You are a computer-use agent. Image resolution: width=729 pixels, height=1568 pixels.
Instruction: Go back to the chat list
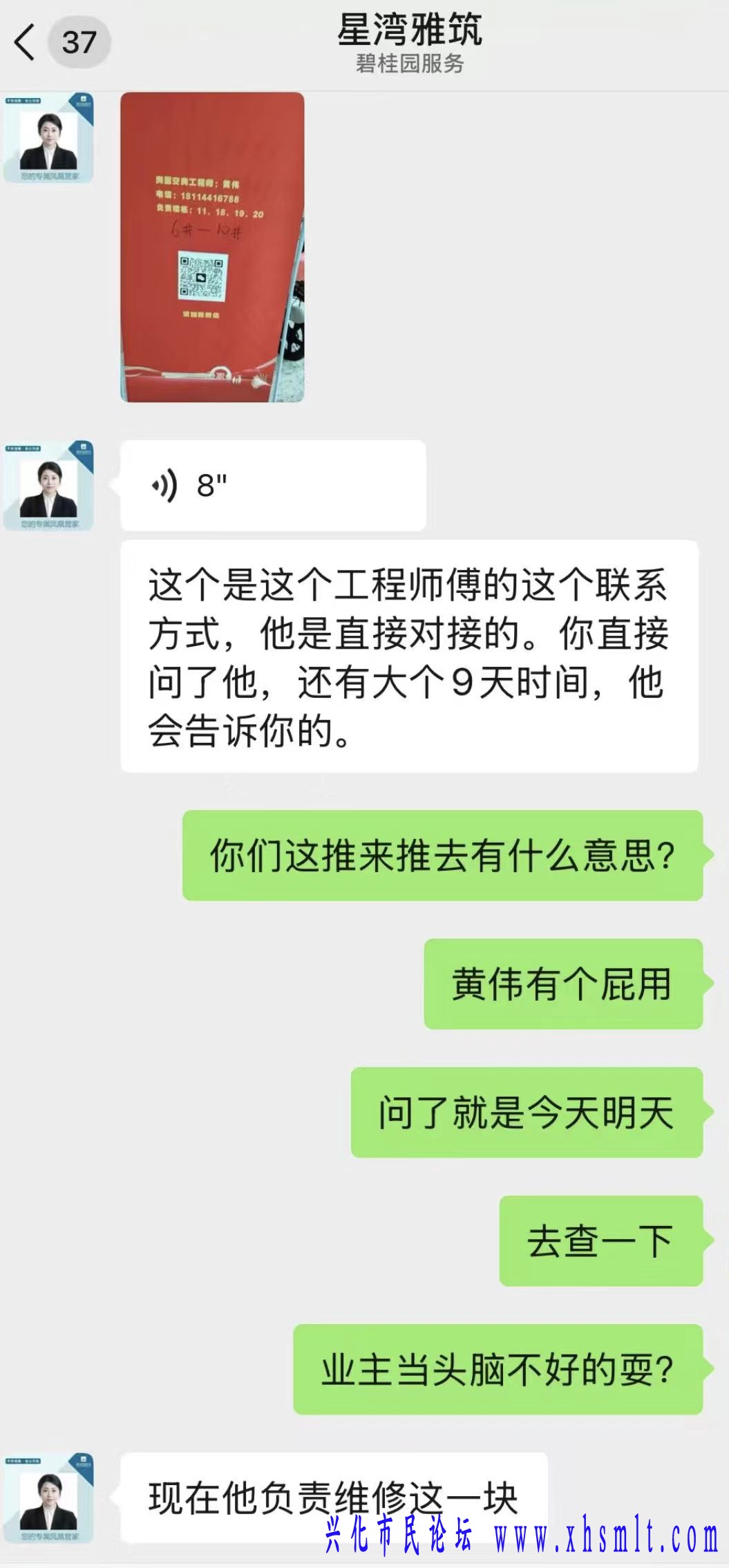pyautogui.click(x=26, y=43)
